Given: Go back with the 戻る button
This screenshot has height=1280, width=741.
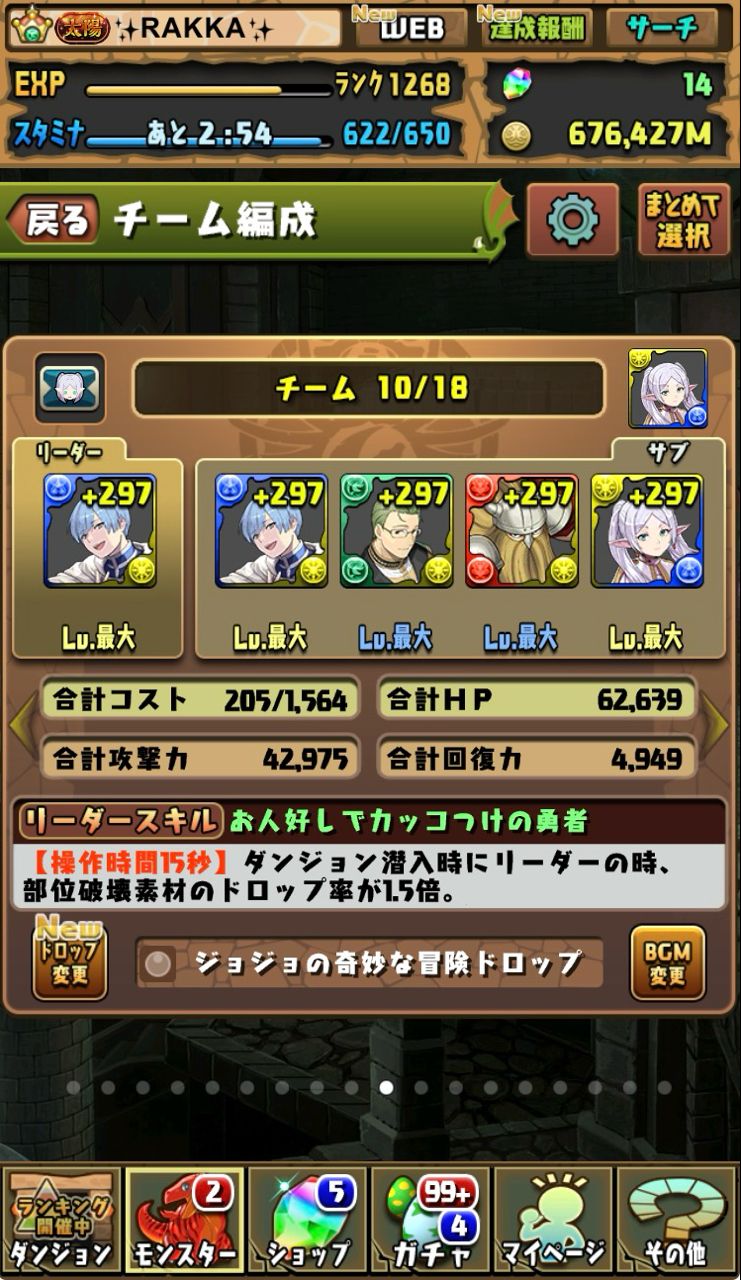Looking at the screenshot, I should point(58,219).
